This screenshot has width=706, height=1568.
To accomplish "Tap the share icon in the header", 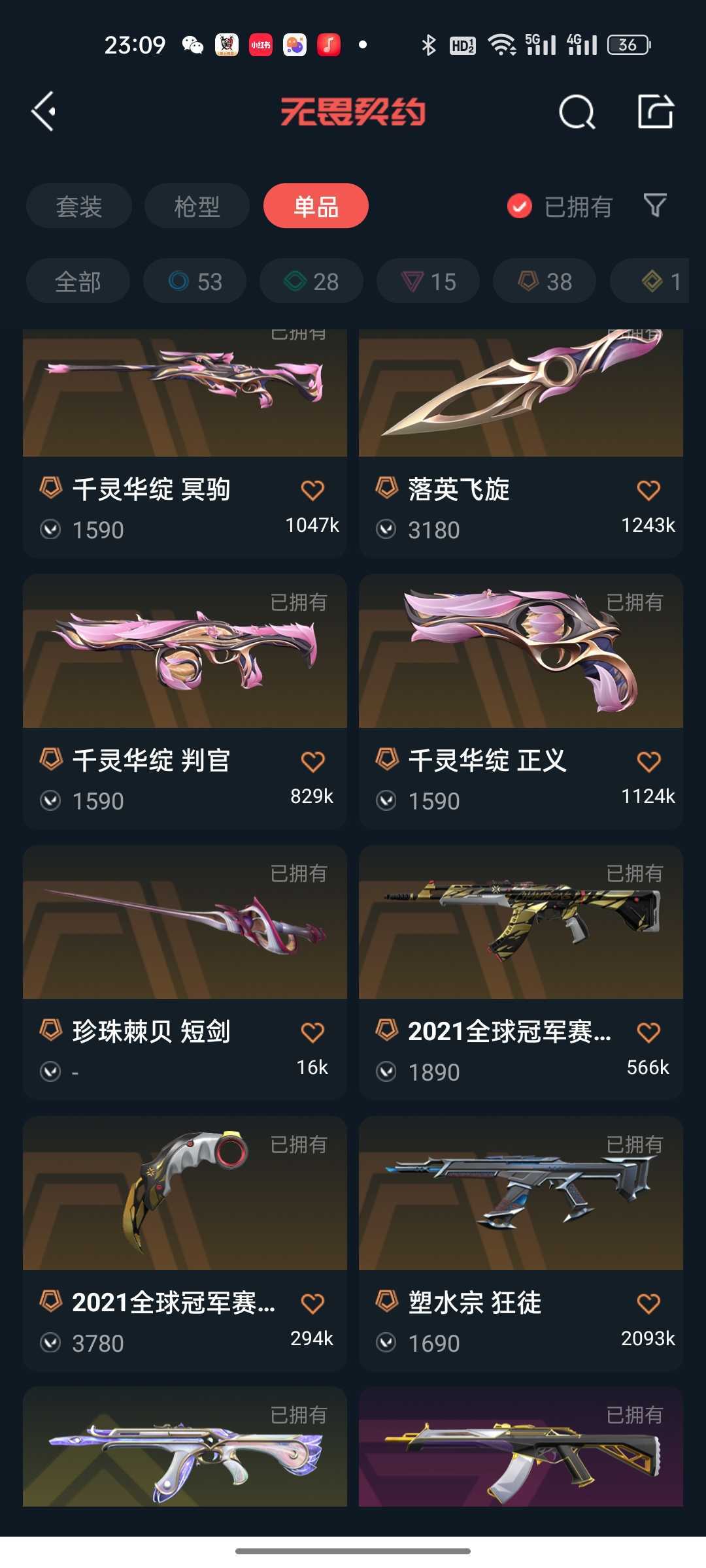I will coord(656,111).
